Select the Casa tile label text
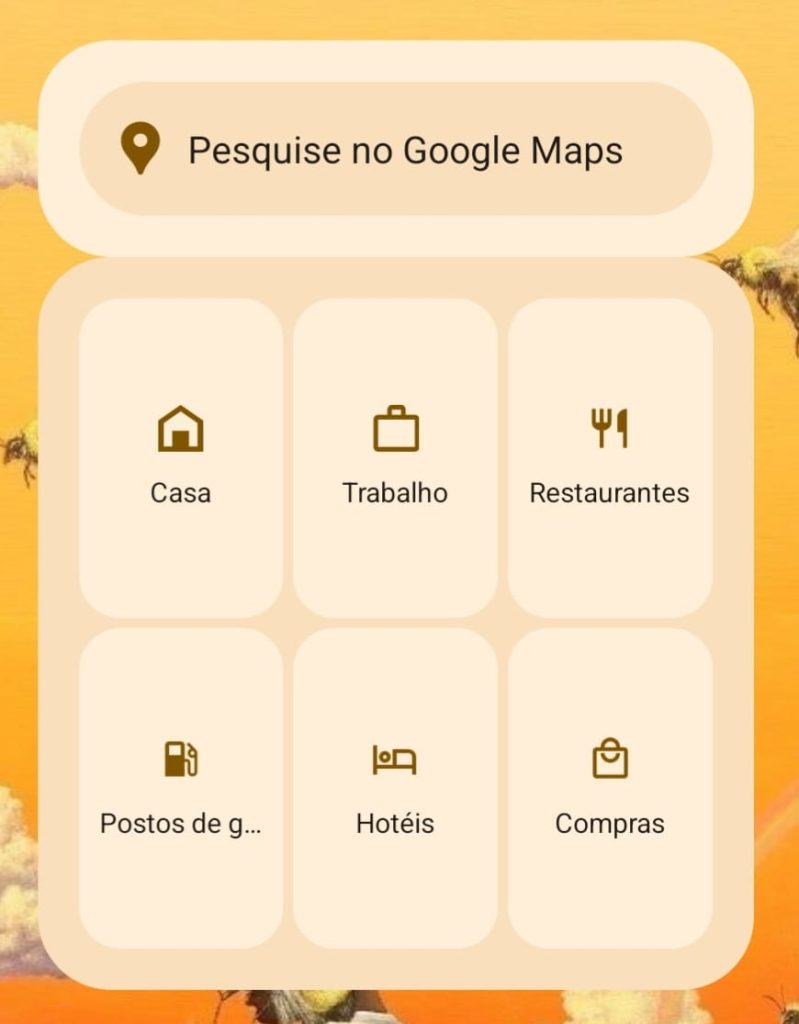This screenshot has height=1024, width=799. point(180,492)
